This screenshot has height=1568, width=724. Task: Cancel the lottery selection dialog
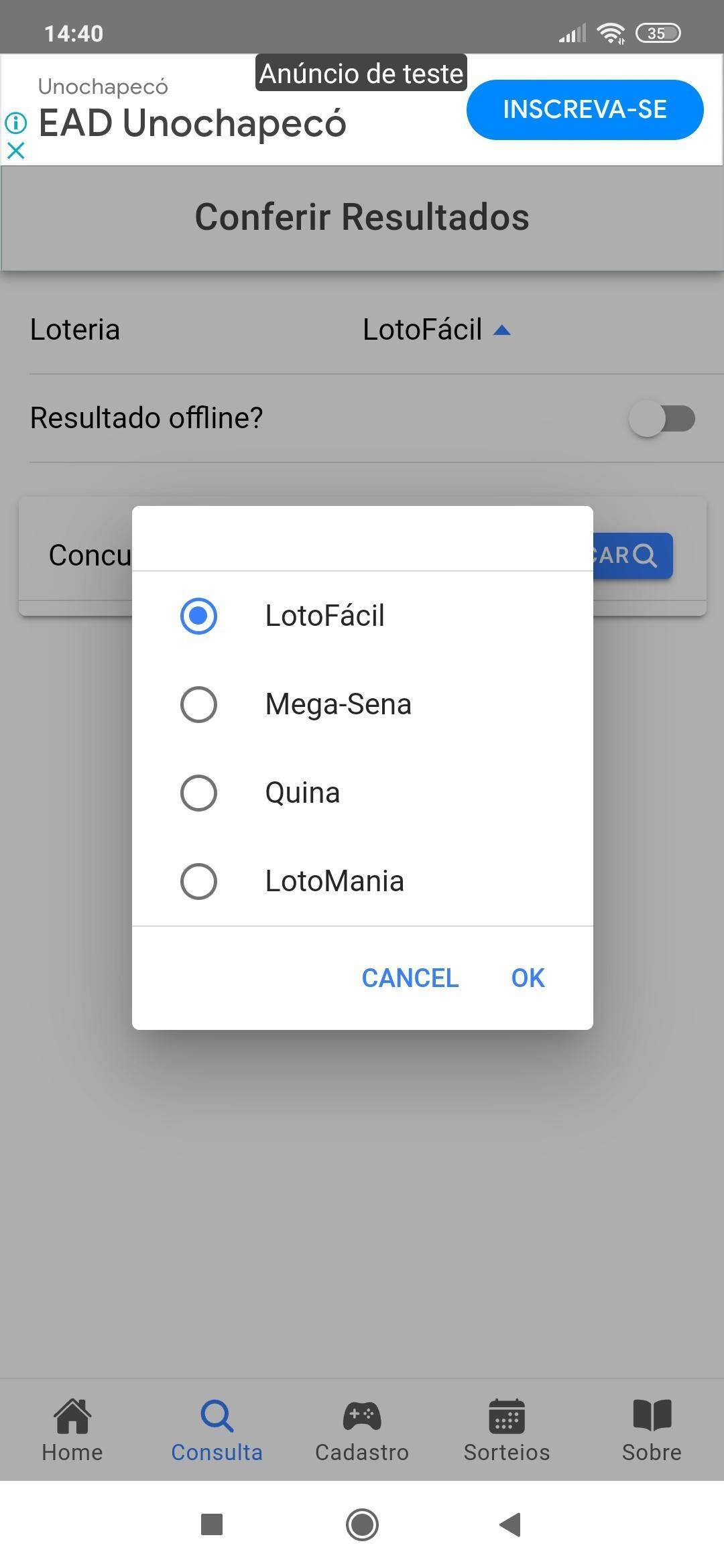[410, 978]
